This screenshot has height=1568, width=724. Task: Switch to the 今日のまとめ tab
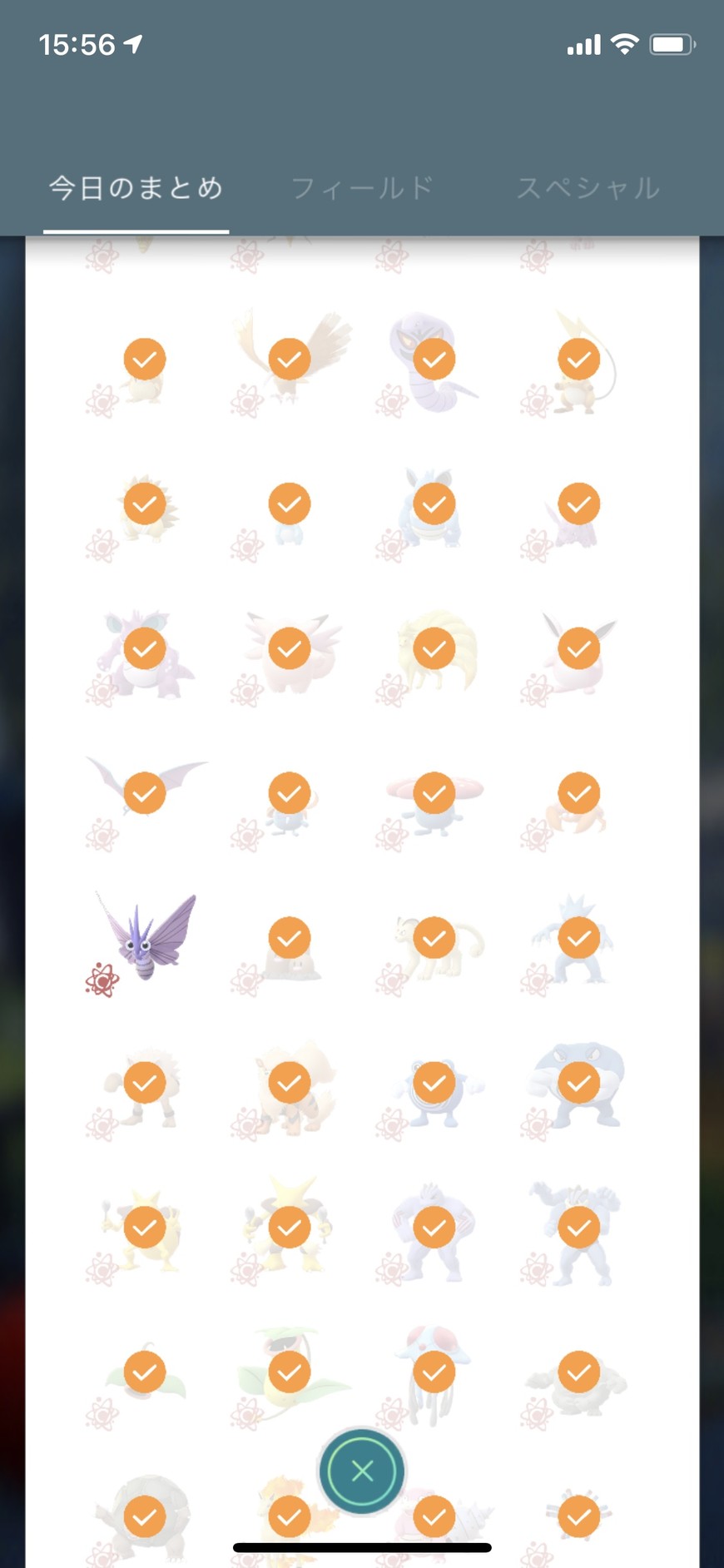(x=136, y=188)
